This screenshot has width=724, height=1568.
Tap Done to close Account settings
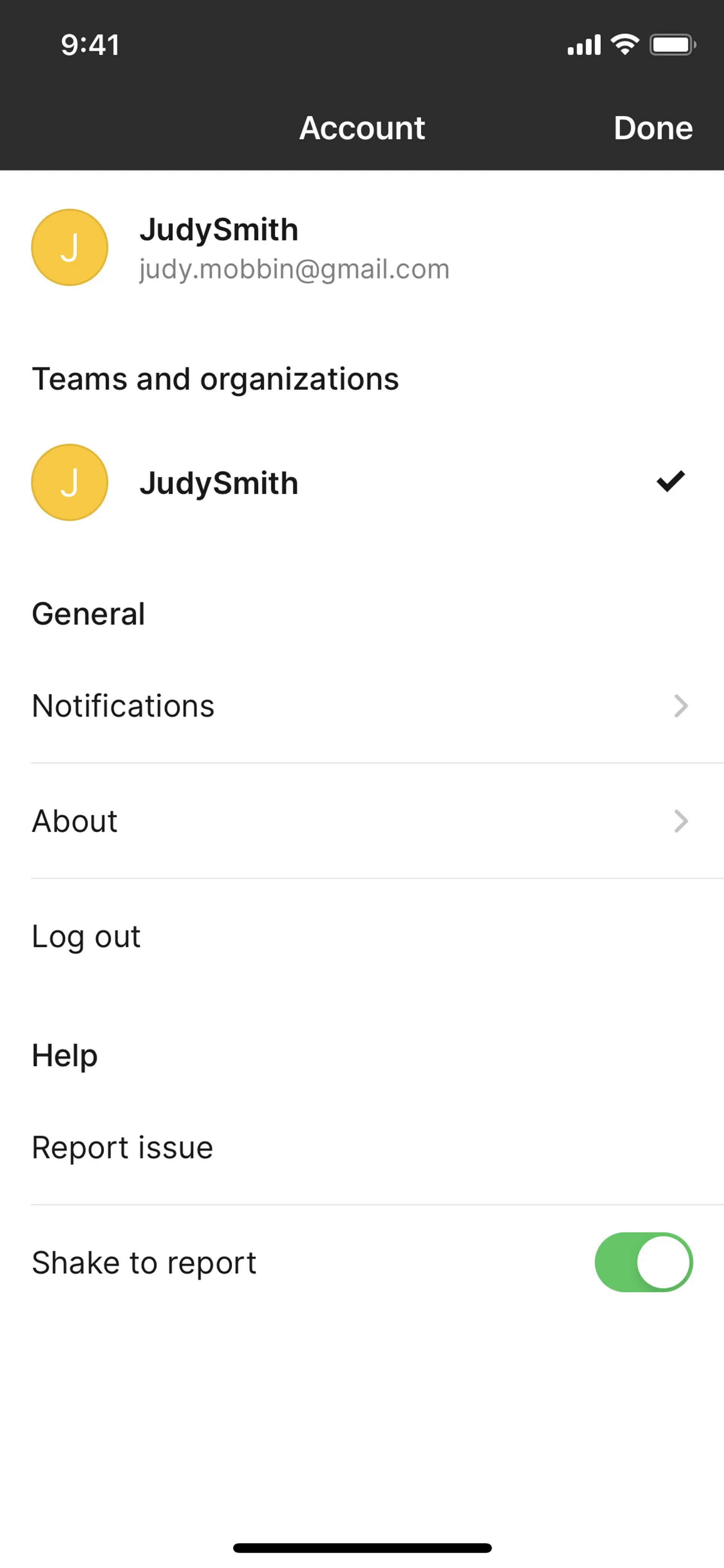[x=652, y=128]
